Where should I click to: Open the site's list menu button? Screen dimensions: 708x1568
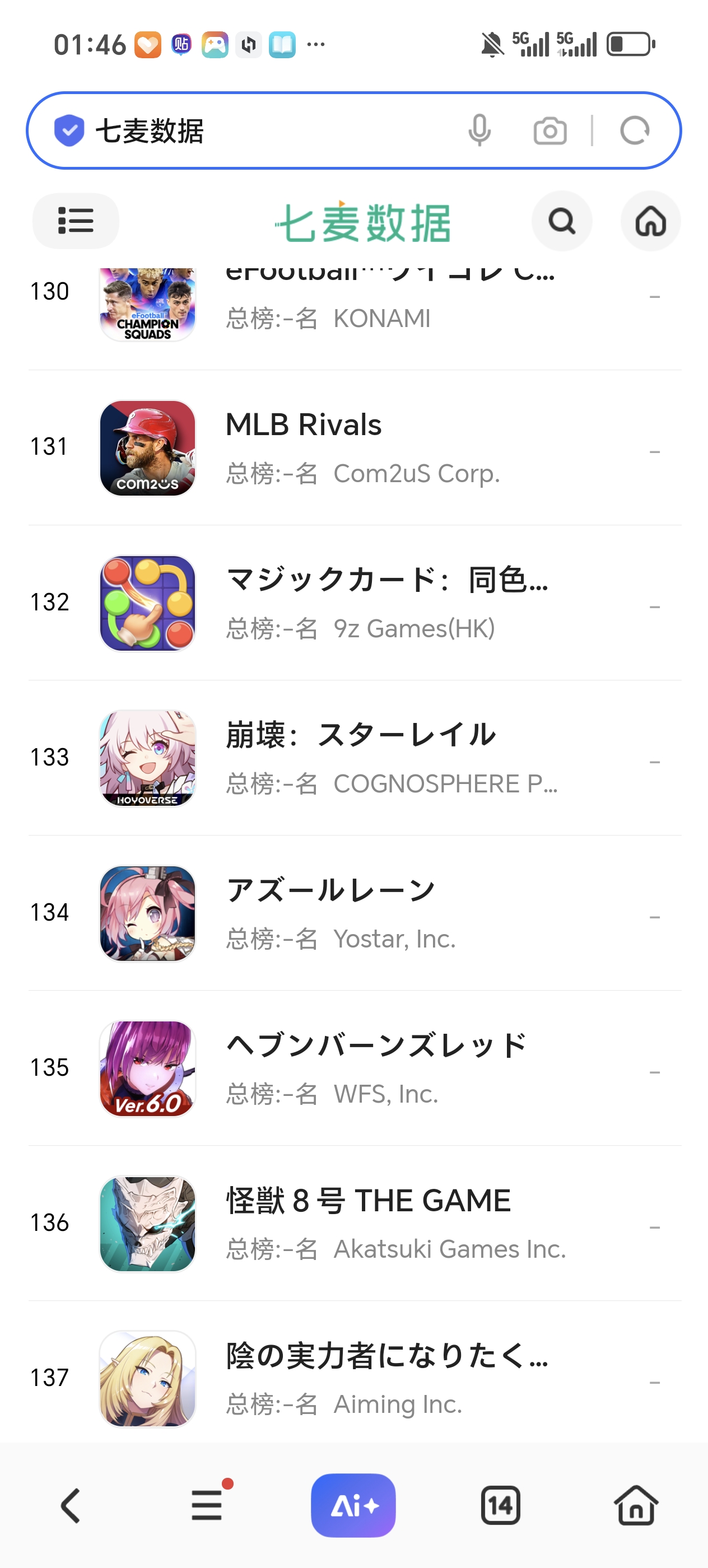pyautogui.click(x=76, y=221)
